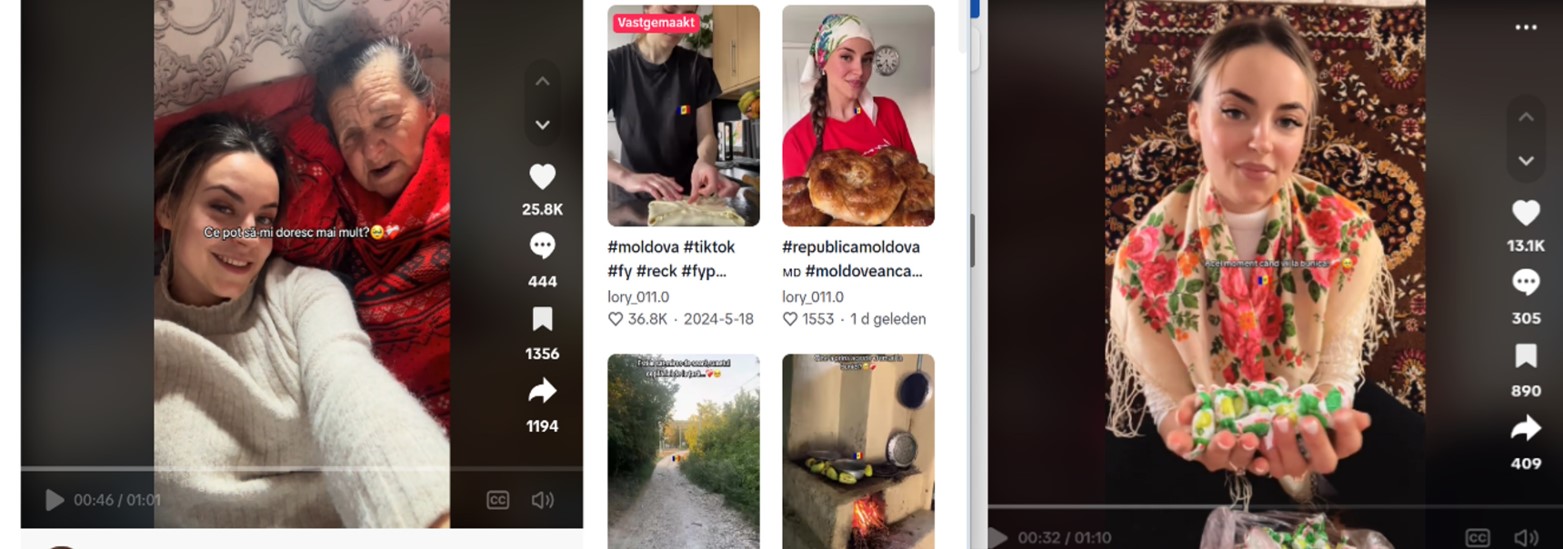
Task: Open the outdoor stove fire video thumbnail
Action: click(x=858, y=450)
